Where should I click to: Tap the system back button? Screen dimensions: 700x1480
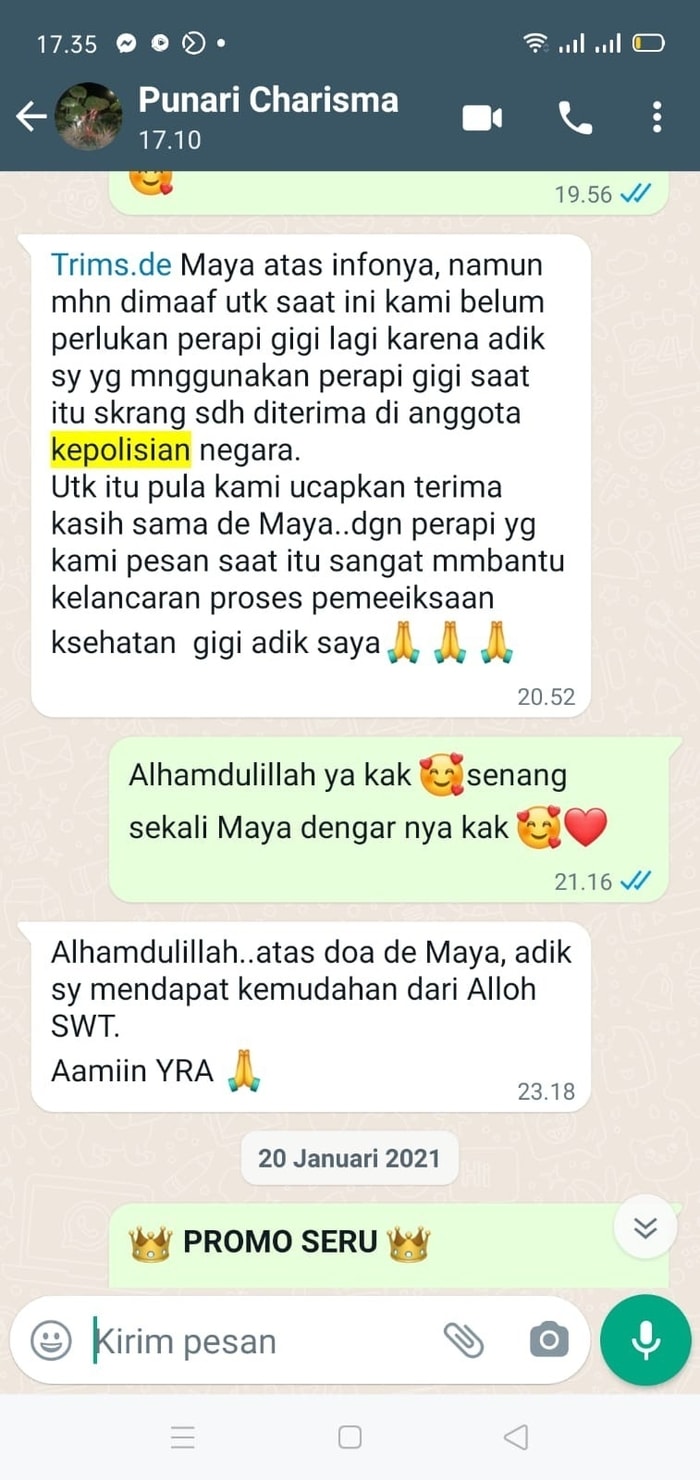point(515,1437)
